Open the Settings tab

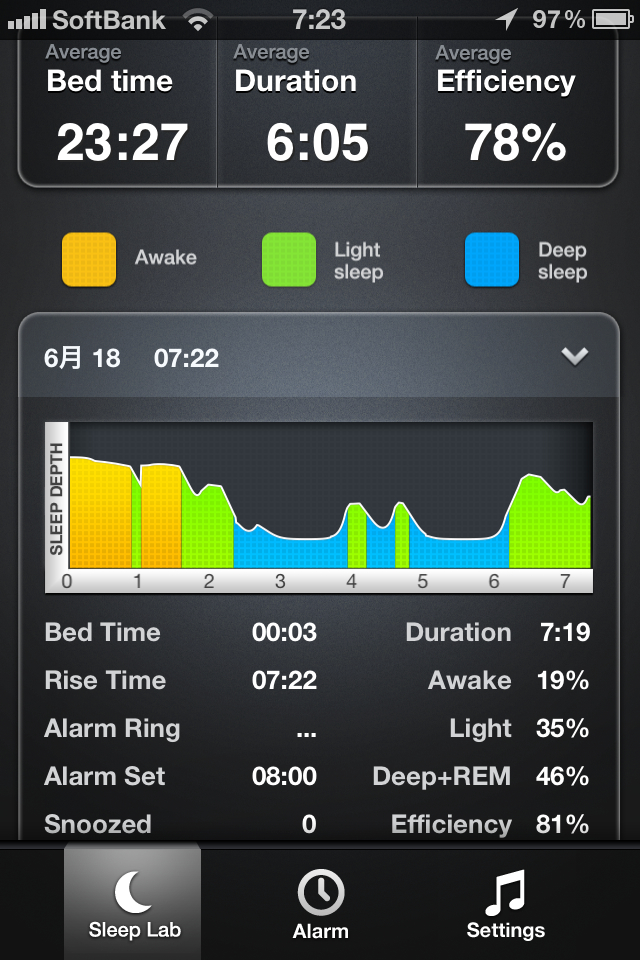point(505,903)
